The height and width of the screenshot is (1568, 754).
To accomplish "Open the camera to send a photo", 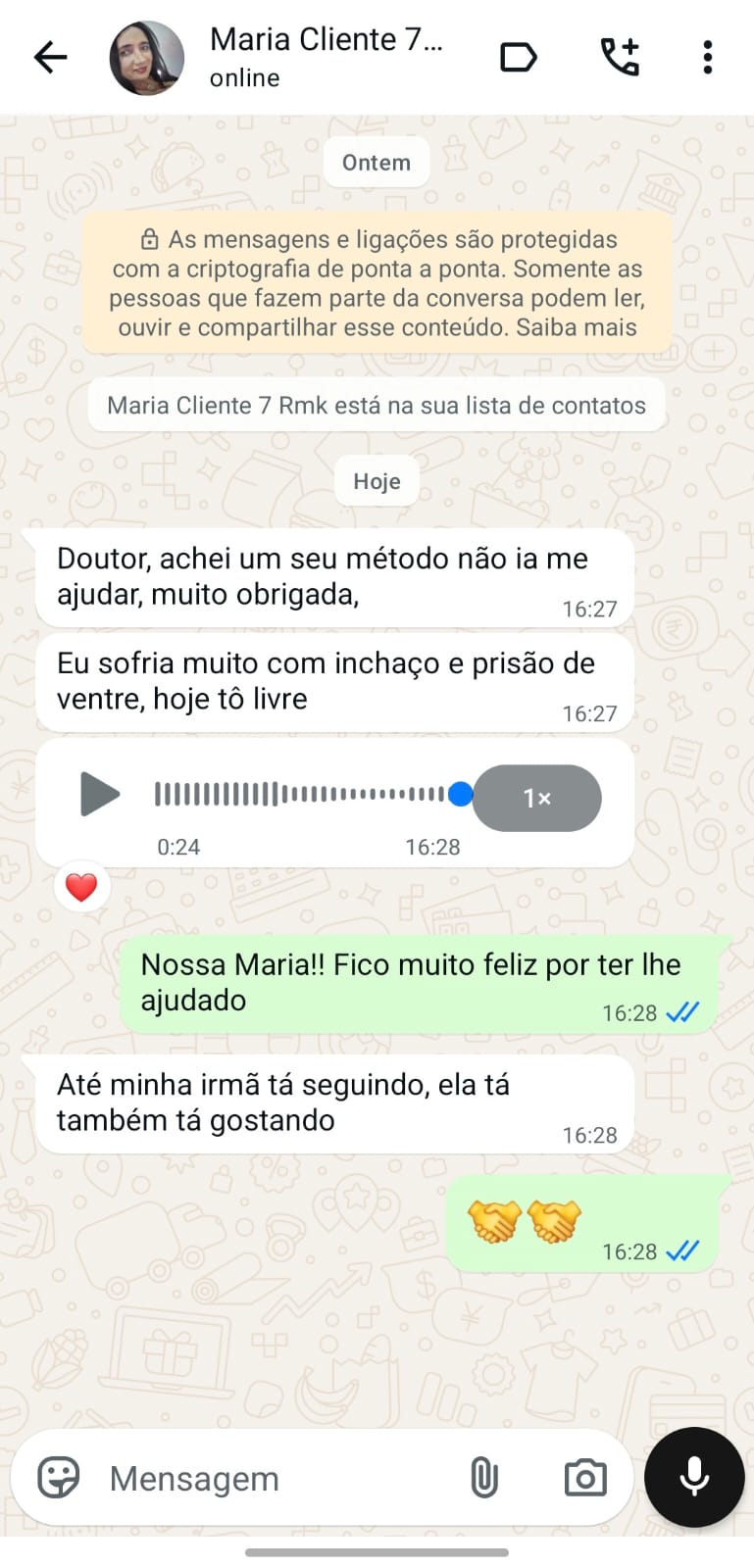I will (585, 1477).
